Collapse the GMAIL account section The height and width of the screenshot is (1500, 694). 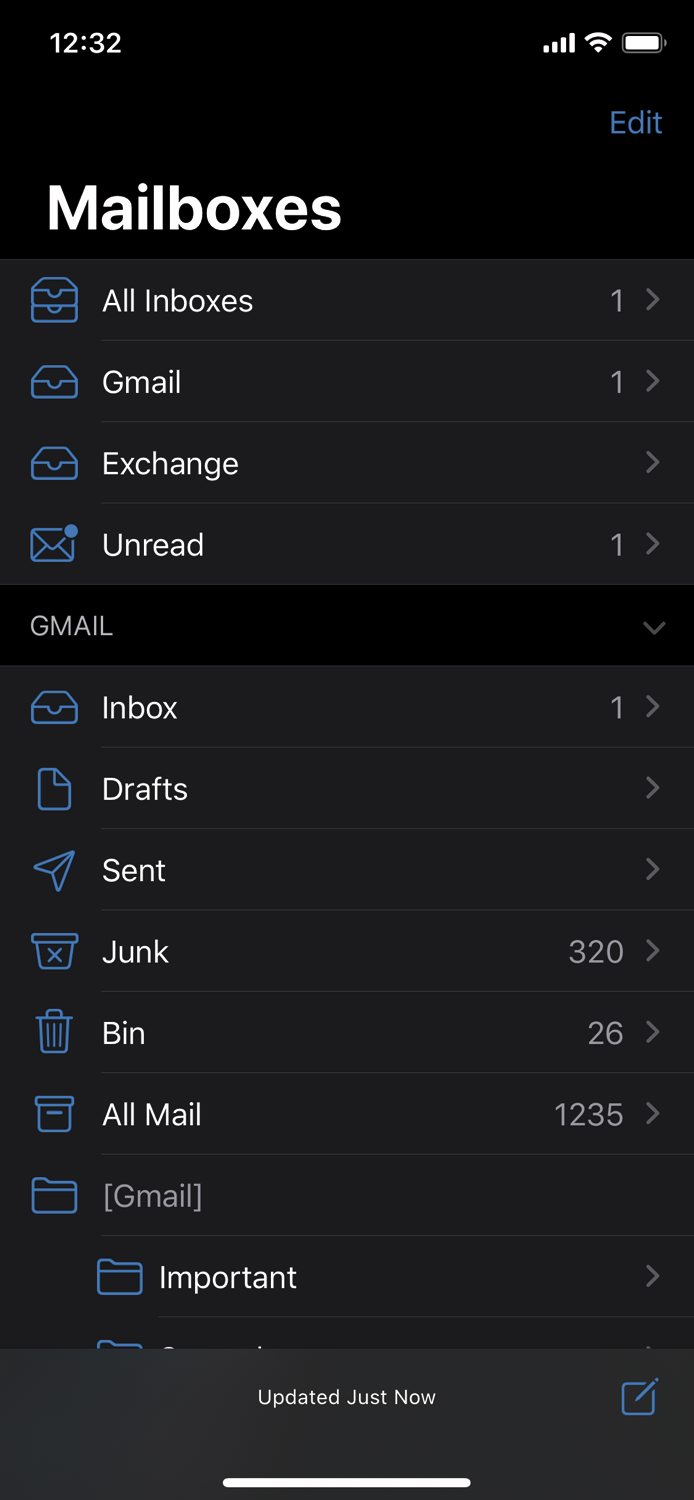tap(654, 627)
